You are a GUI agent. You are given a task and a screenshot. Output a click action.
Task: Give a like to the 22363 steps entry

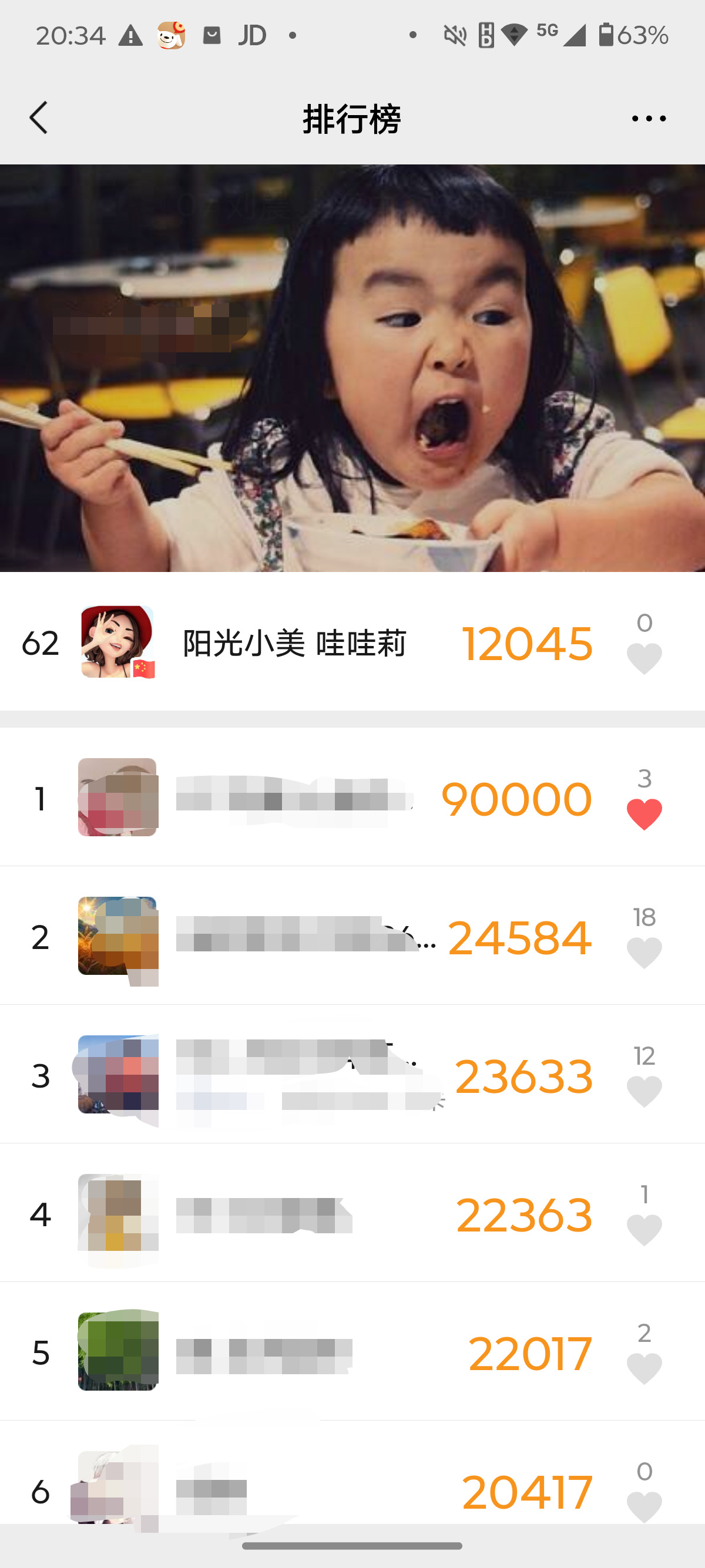pyautogui.click(x=644, y=1230)
